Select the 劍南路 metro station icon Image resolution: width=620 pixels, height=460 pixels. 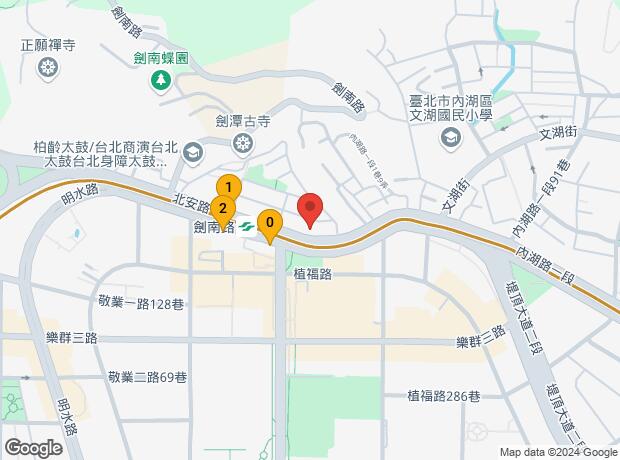(247, 229)
